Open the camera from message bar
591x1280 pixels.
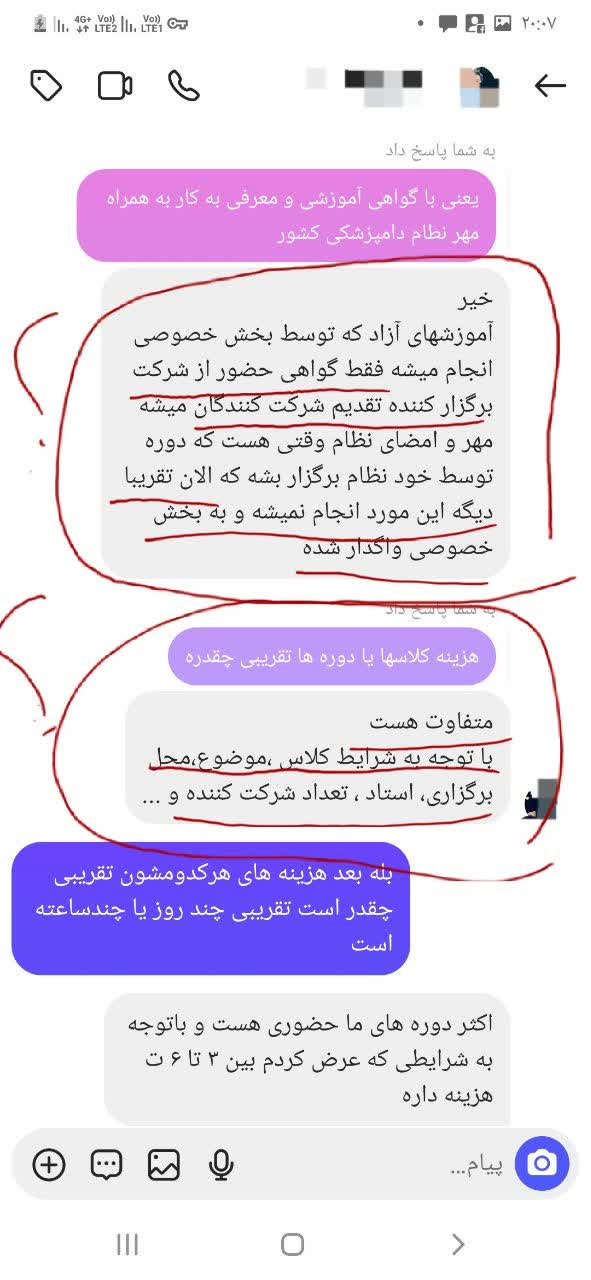pos(542,1163)
